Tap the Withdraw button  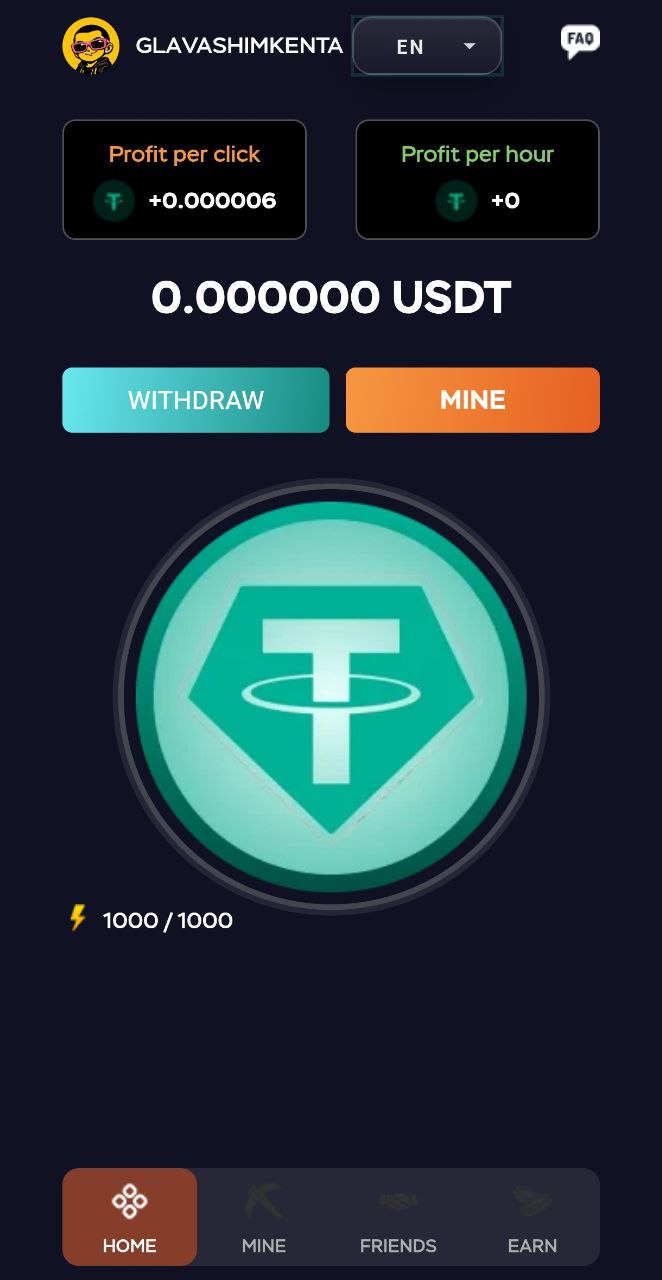point(196,400)
